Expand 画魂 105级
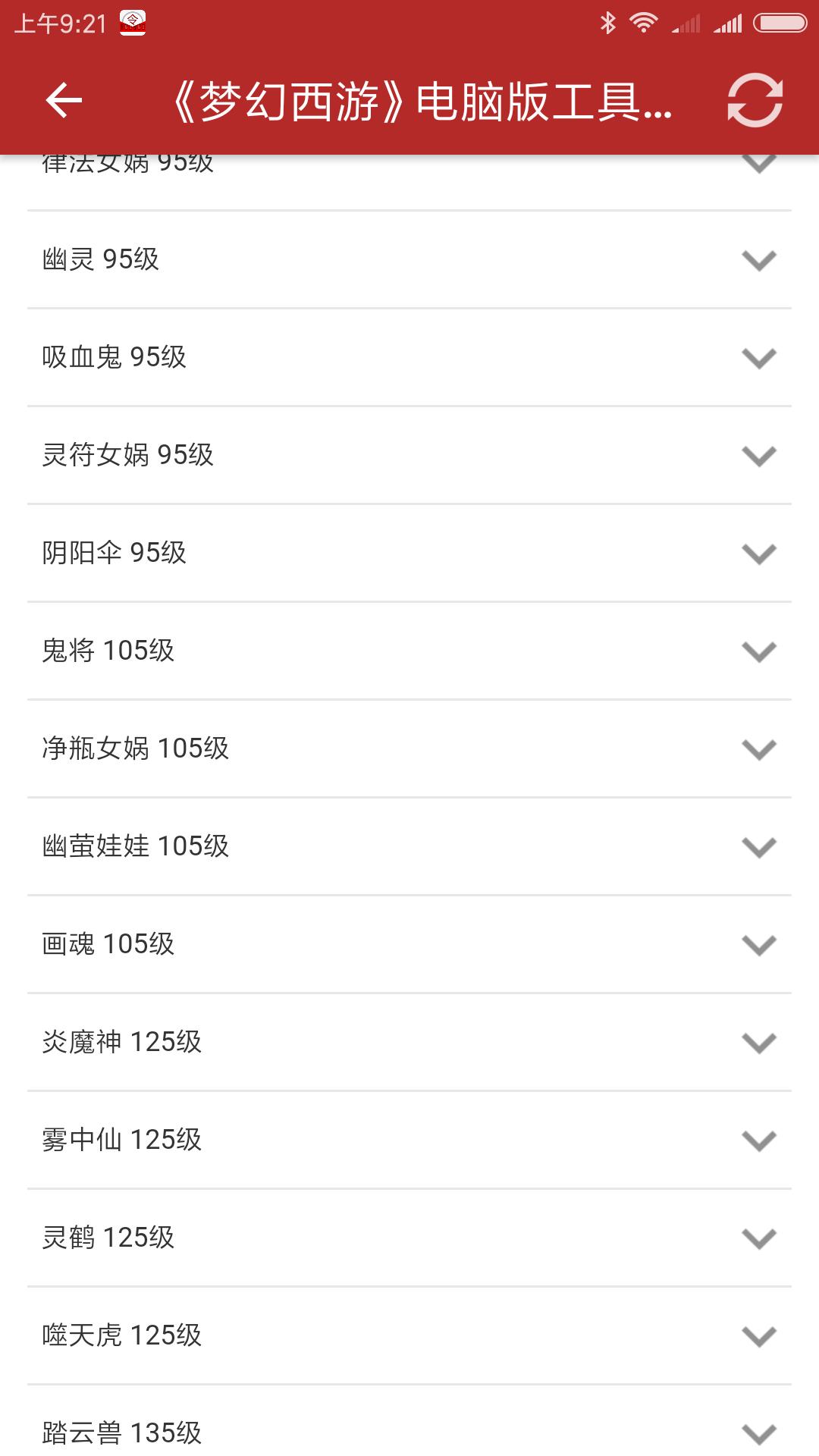 pyautogui.click(x=759, y=945)
